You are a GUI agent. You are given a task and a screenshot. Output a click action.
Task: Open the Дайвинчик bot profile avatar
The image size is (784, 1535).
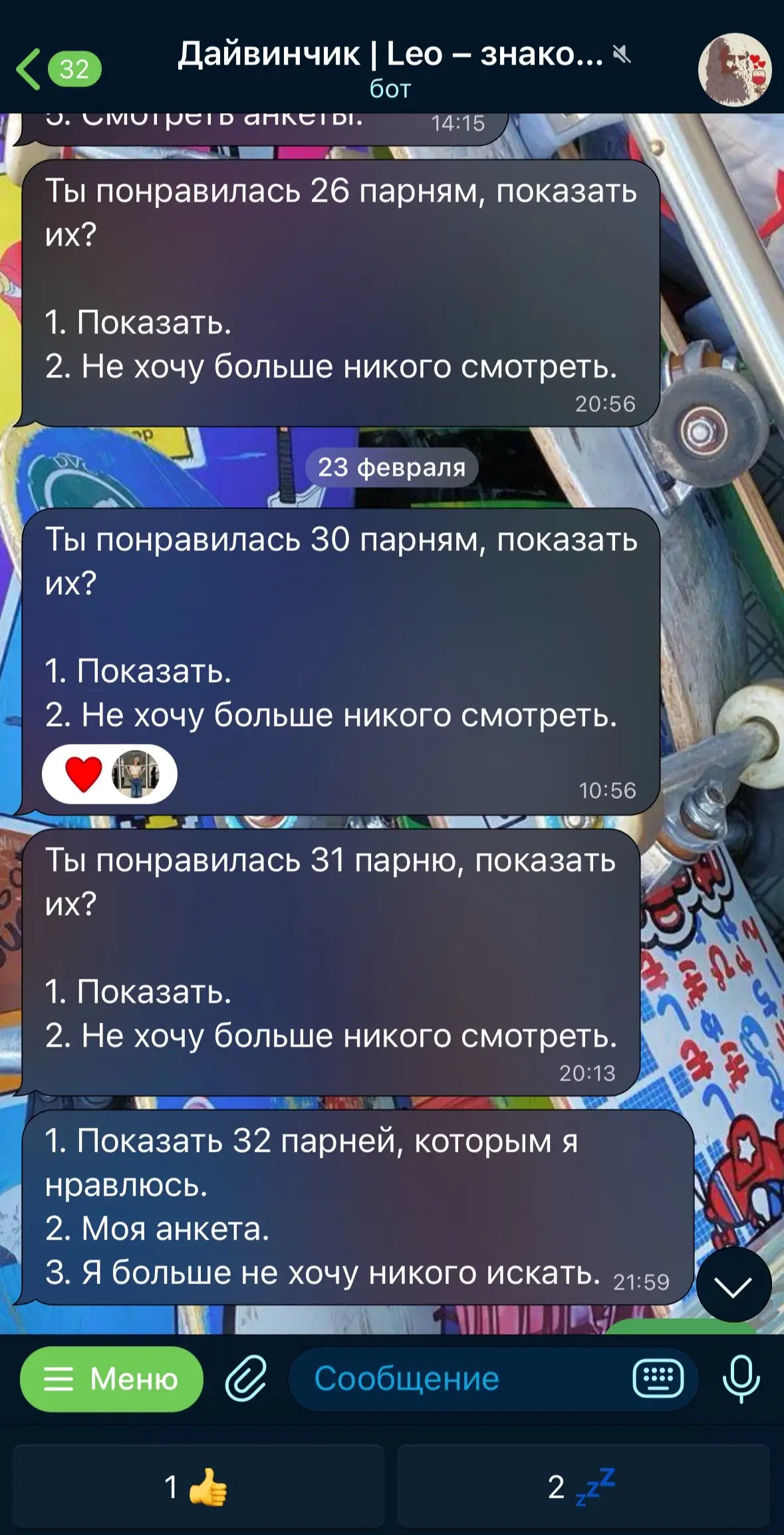734,69
